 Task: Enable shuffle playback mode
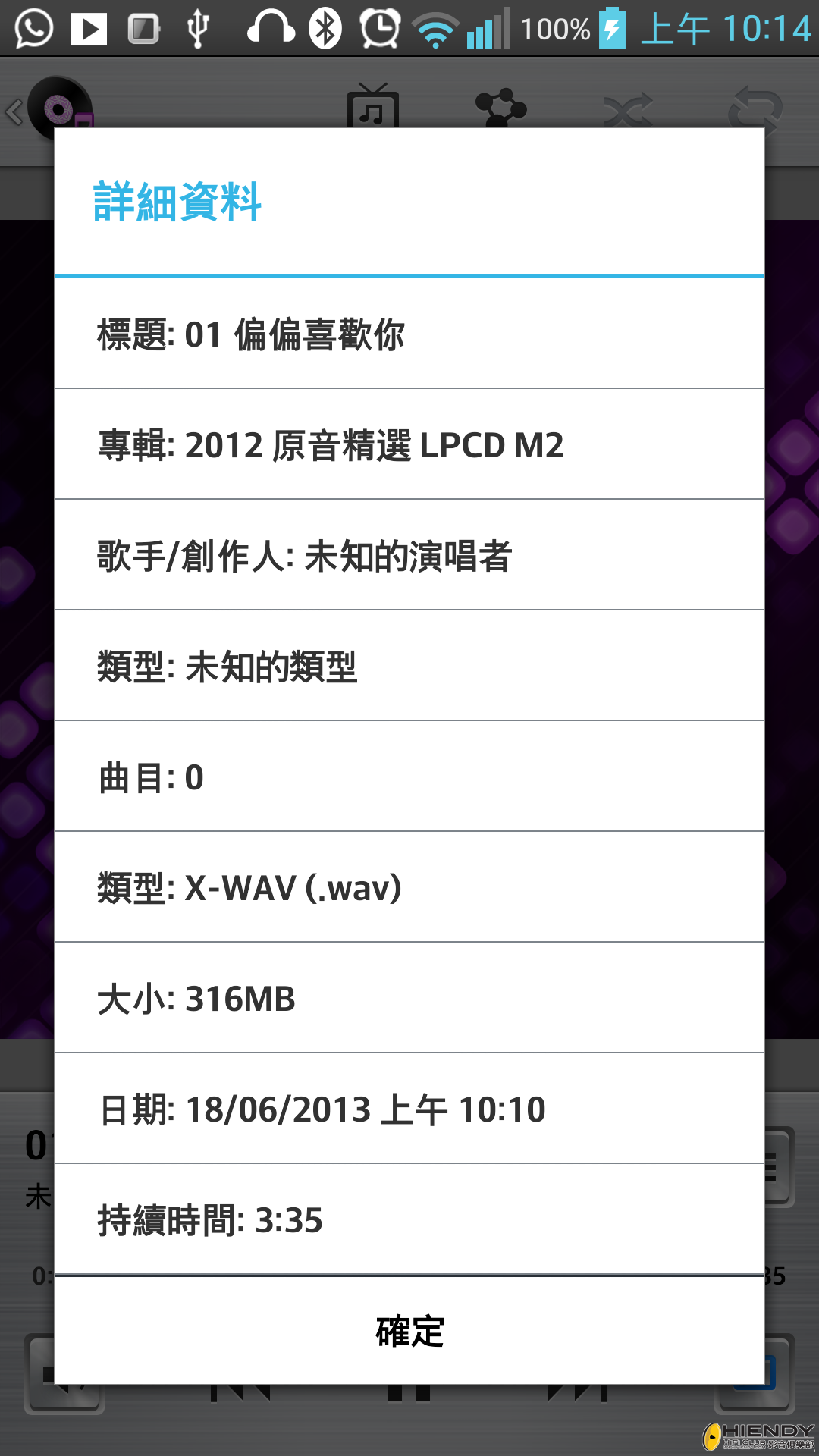(x=627, y=110)
